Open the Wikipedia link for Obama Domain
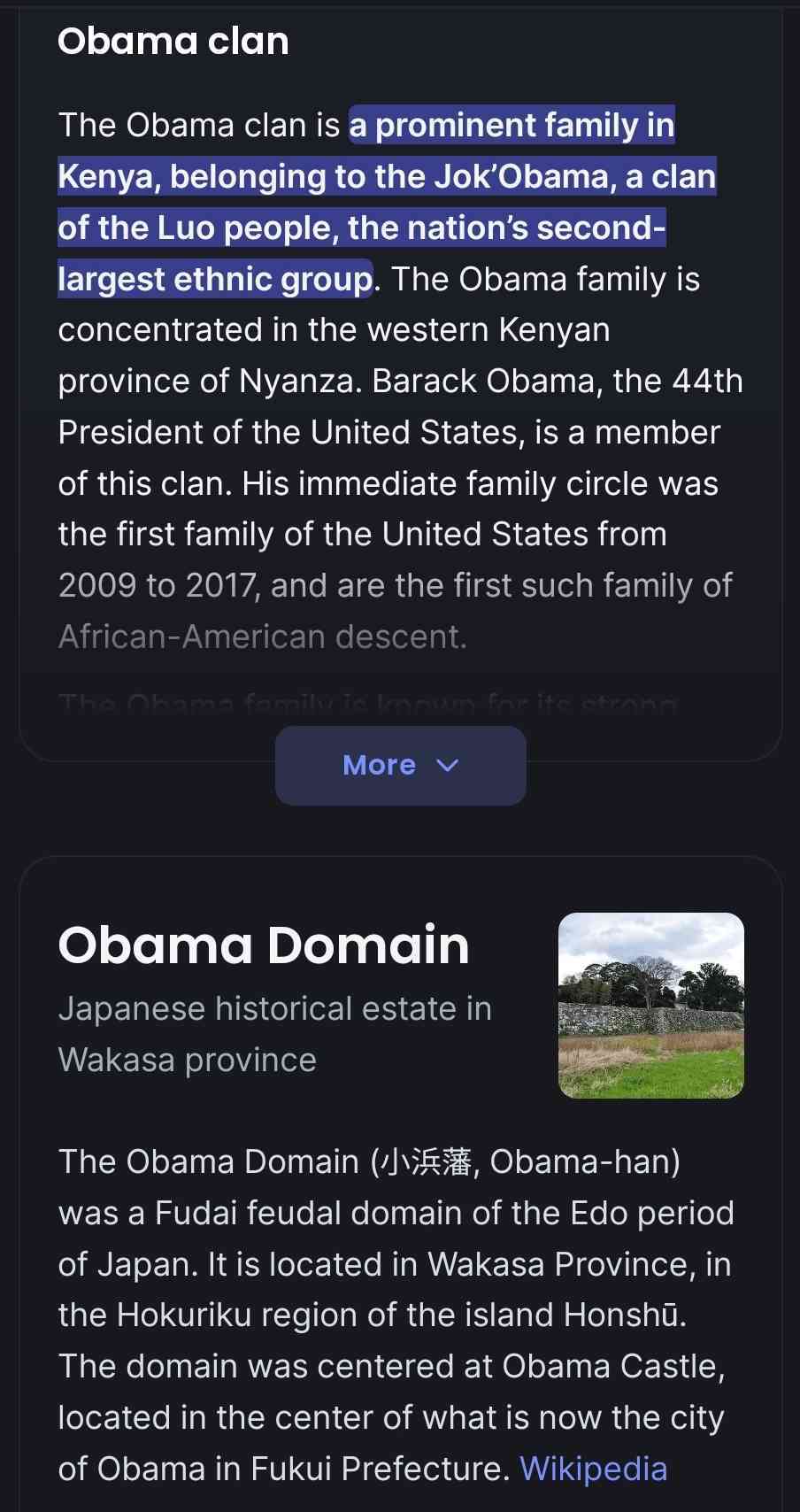Image resolution: width=800 pixels, height=1512 pixels. 593,1468
